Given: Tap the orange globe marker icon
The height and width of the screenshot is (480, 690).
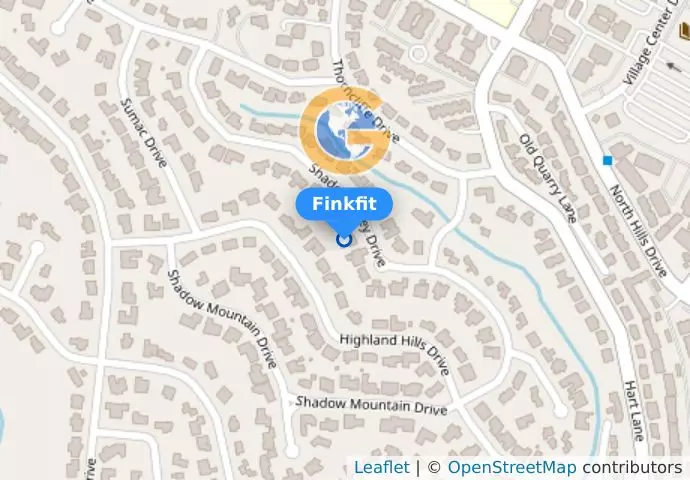Looking at the screenshot, I should (343, 130).
